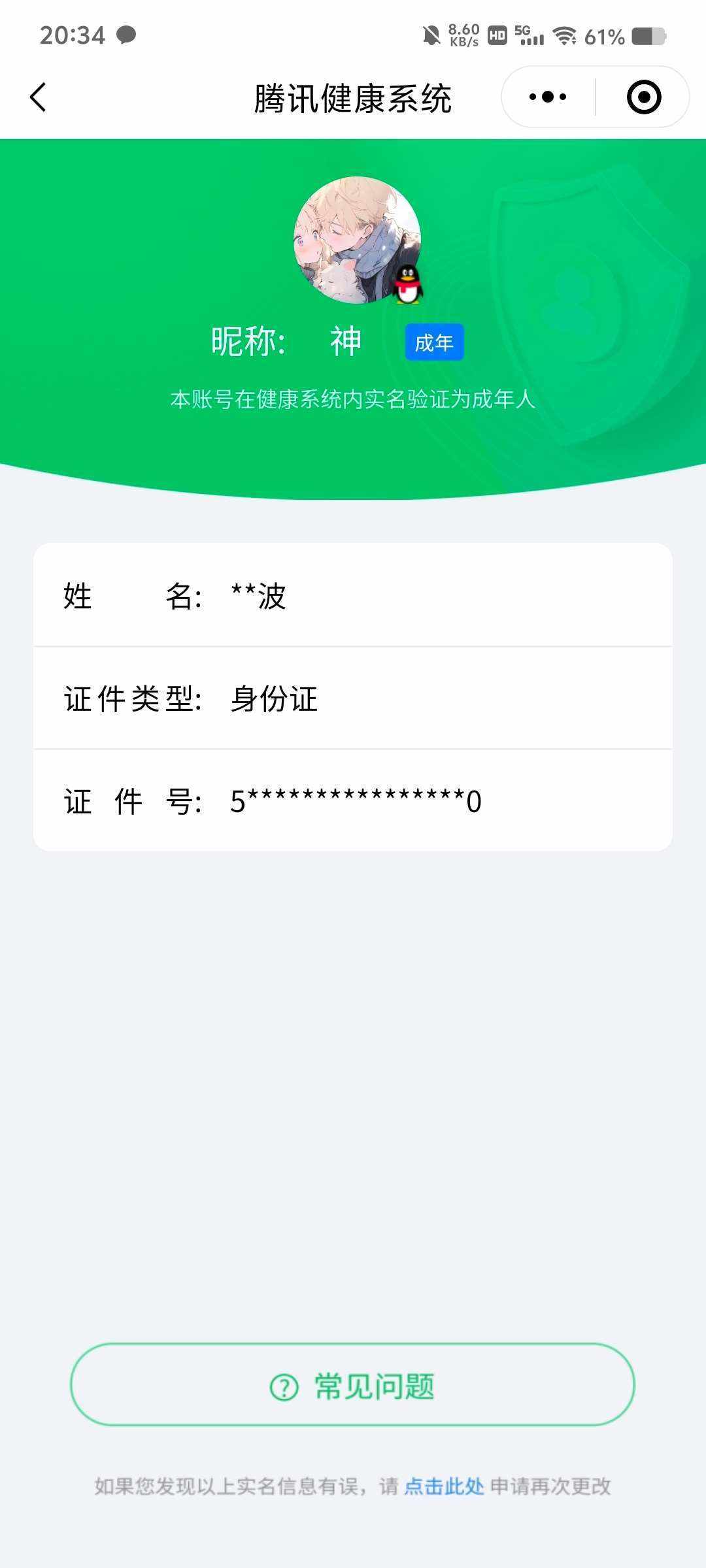Select the 腾讯健康系统 title bar
The width and height of the screenshot is (706, 1568).
tap(353, 96)
